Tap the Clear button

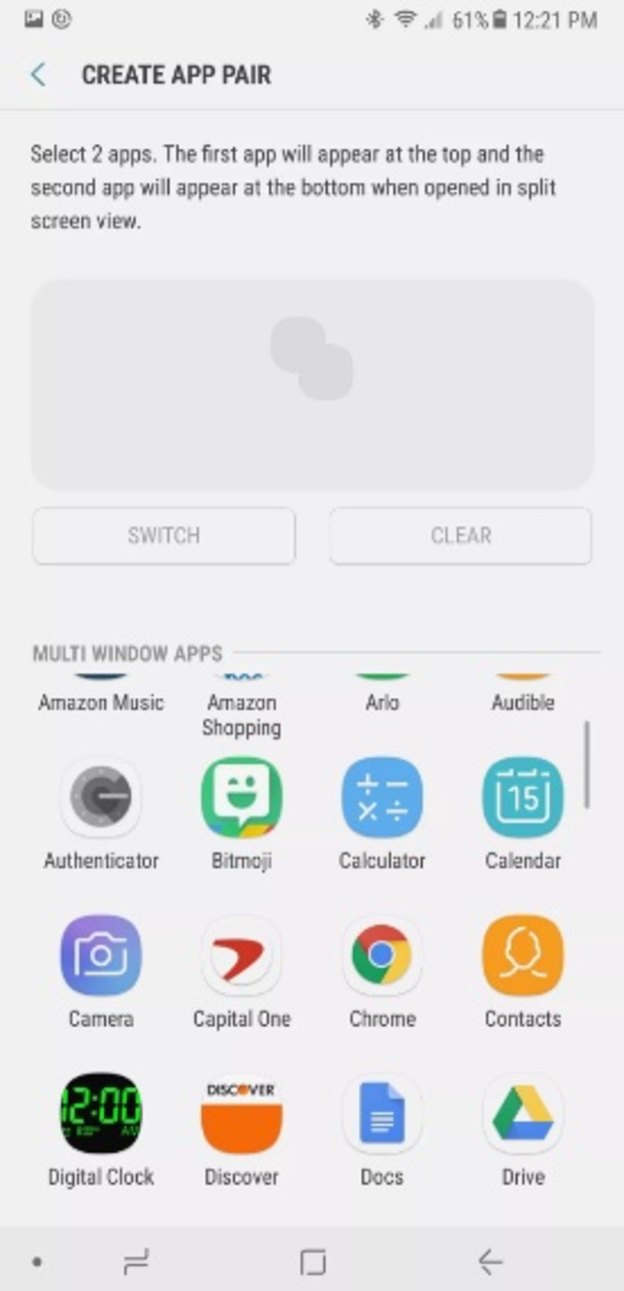[x=460, y=536]
